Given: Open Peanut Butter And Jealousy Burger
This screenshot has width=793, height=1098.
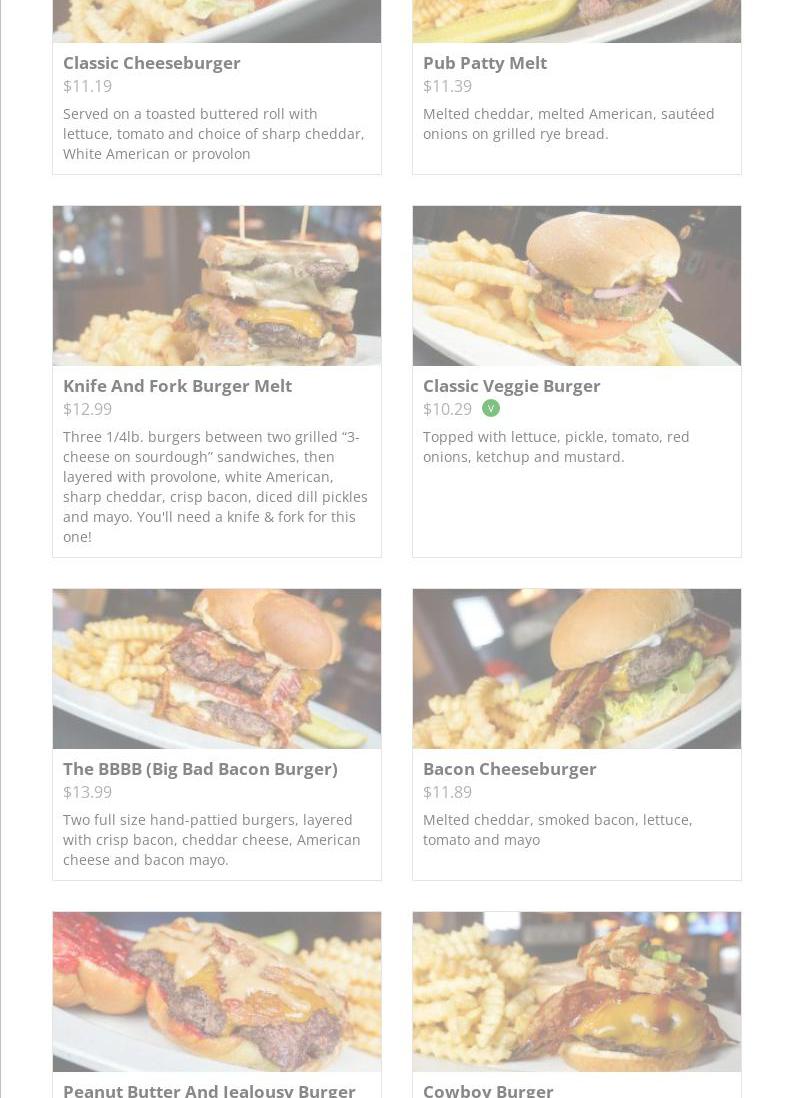Looking at the screenshot, I should [x=209, y=1088].
